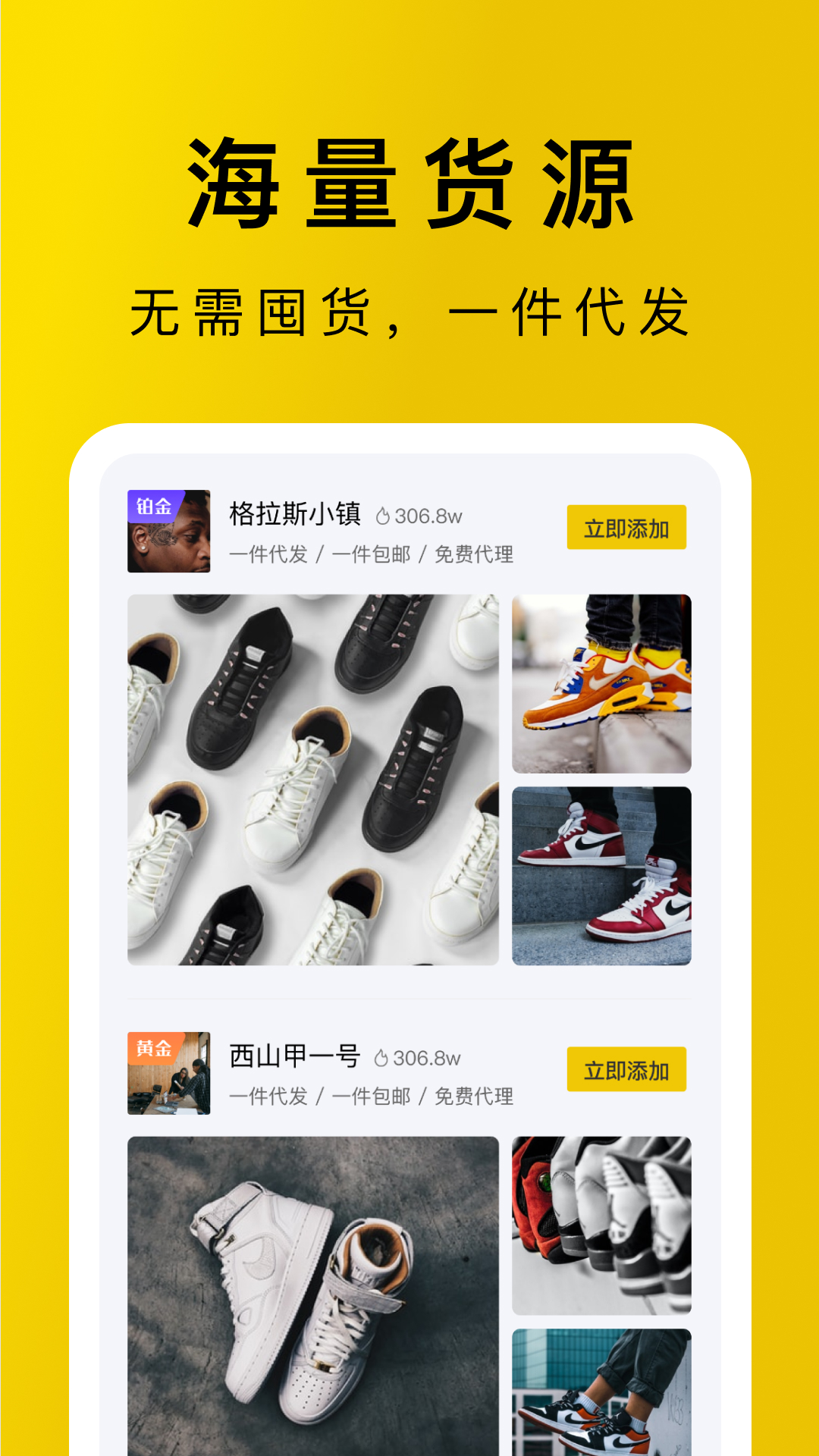Open the supplier name 格拉斯小镇
Viewport: 819px width, 1456px height.
pos(296,513)
